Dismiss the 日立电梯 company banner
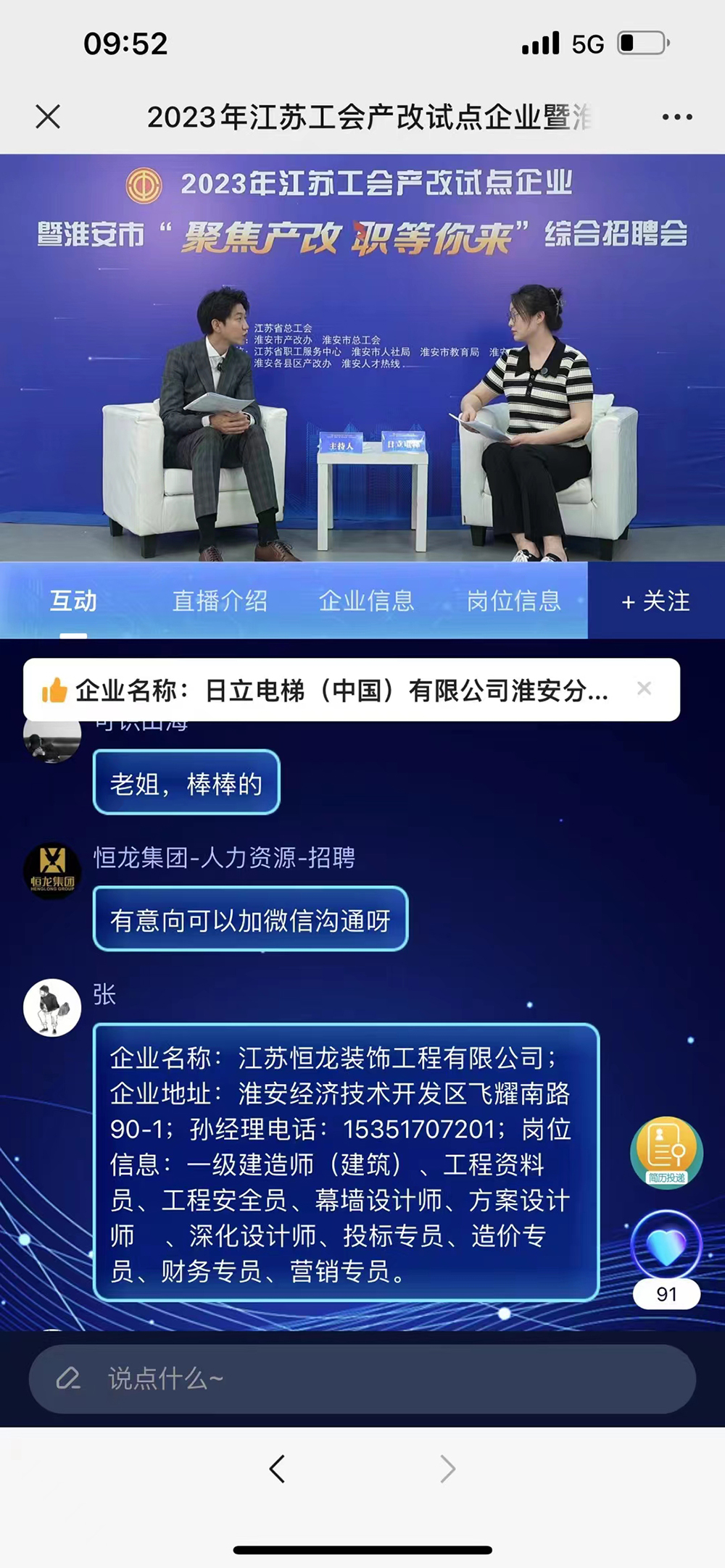This screenshot has width=725, height=1568. pyautogui.click(x=644, y=688)
